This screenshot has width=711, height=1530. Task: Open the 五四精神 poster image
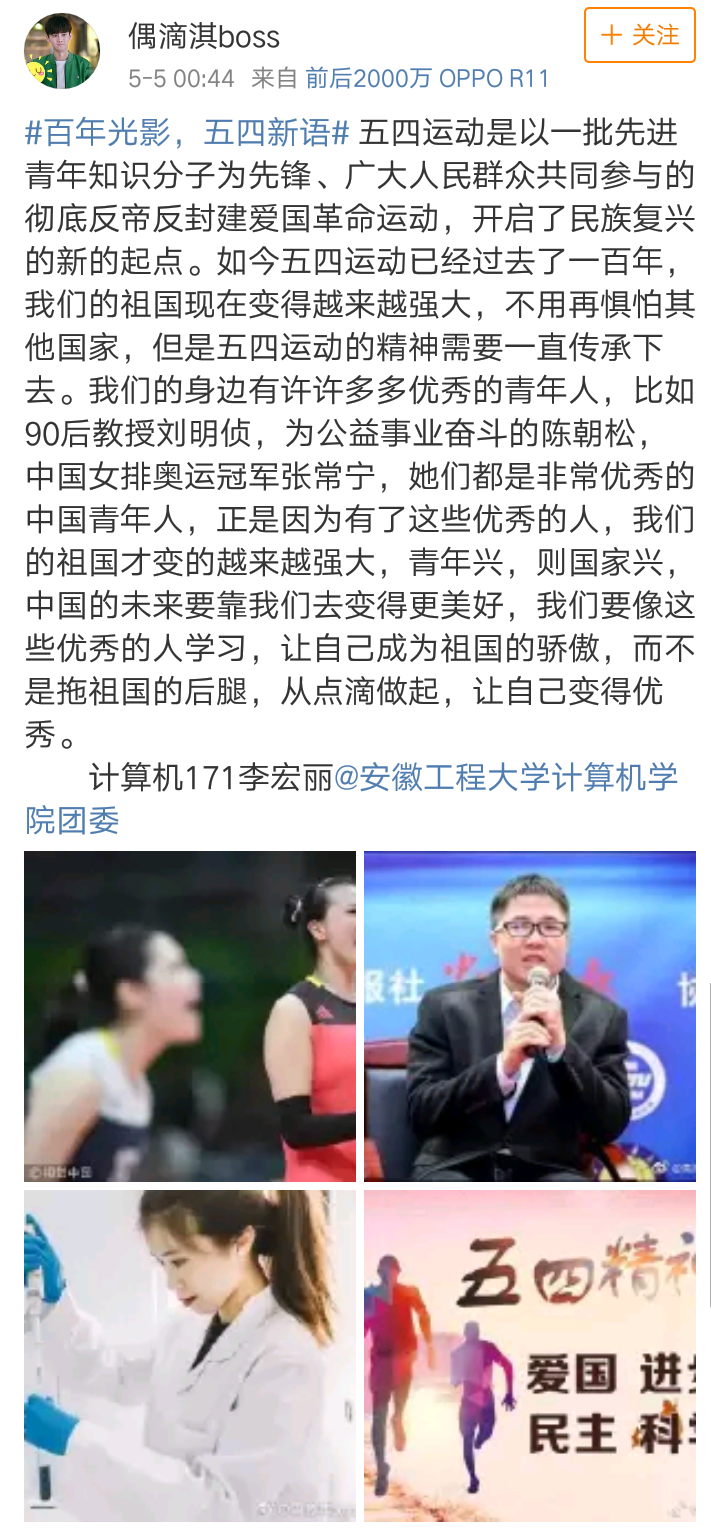click(x=530, y=1355)
